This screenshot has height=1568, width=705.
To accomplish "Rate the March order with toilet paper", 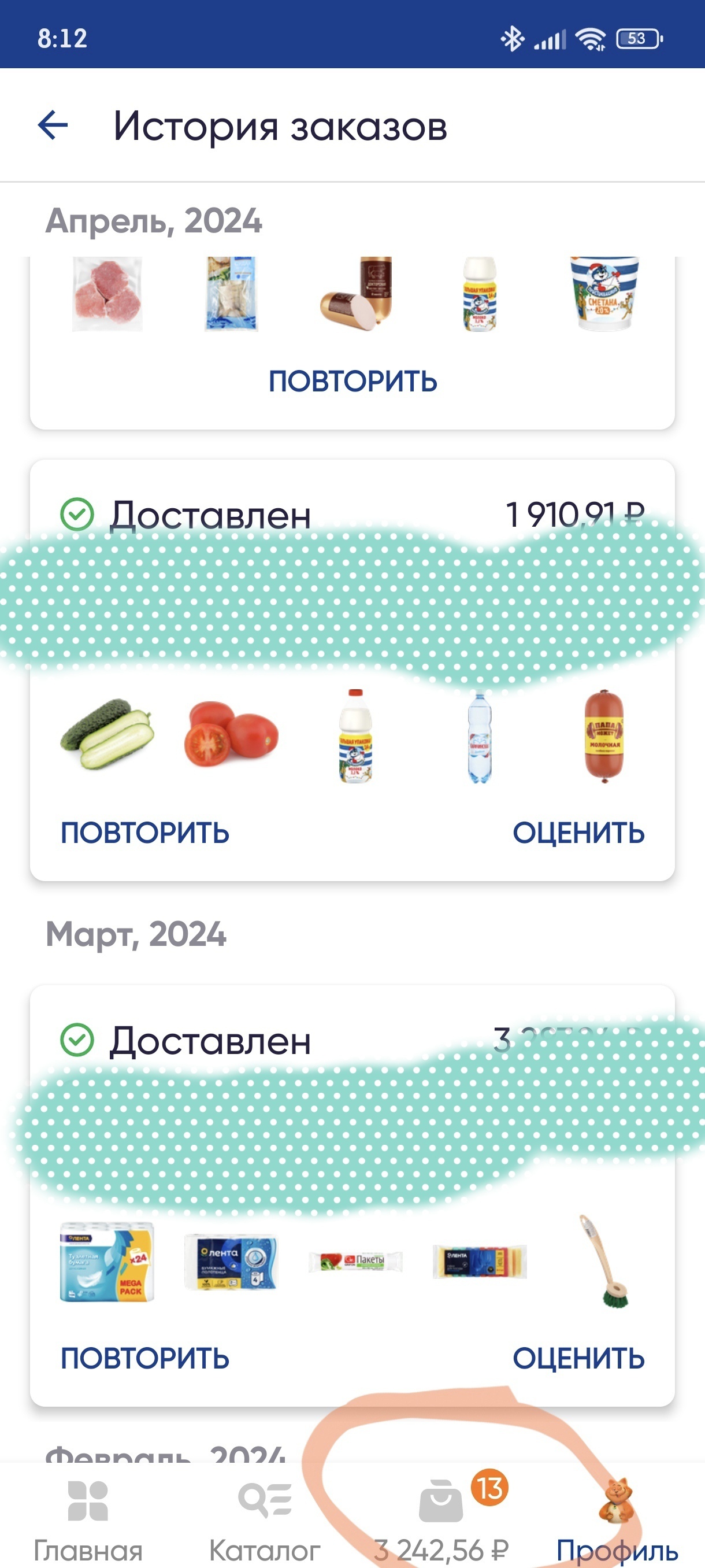I will pyautogui.click(x=578, y=1359).
